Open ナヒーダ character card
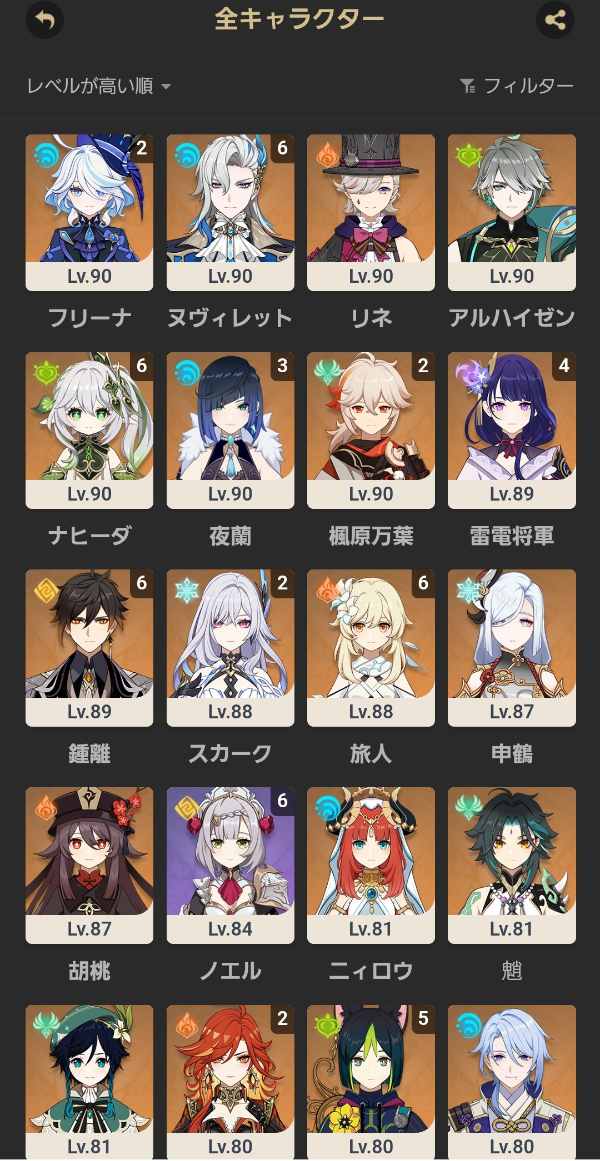Viewport: 600px width, 1161px height. (x=89, y=430)
